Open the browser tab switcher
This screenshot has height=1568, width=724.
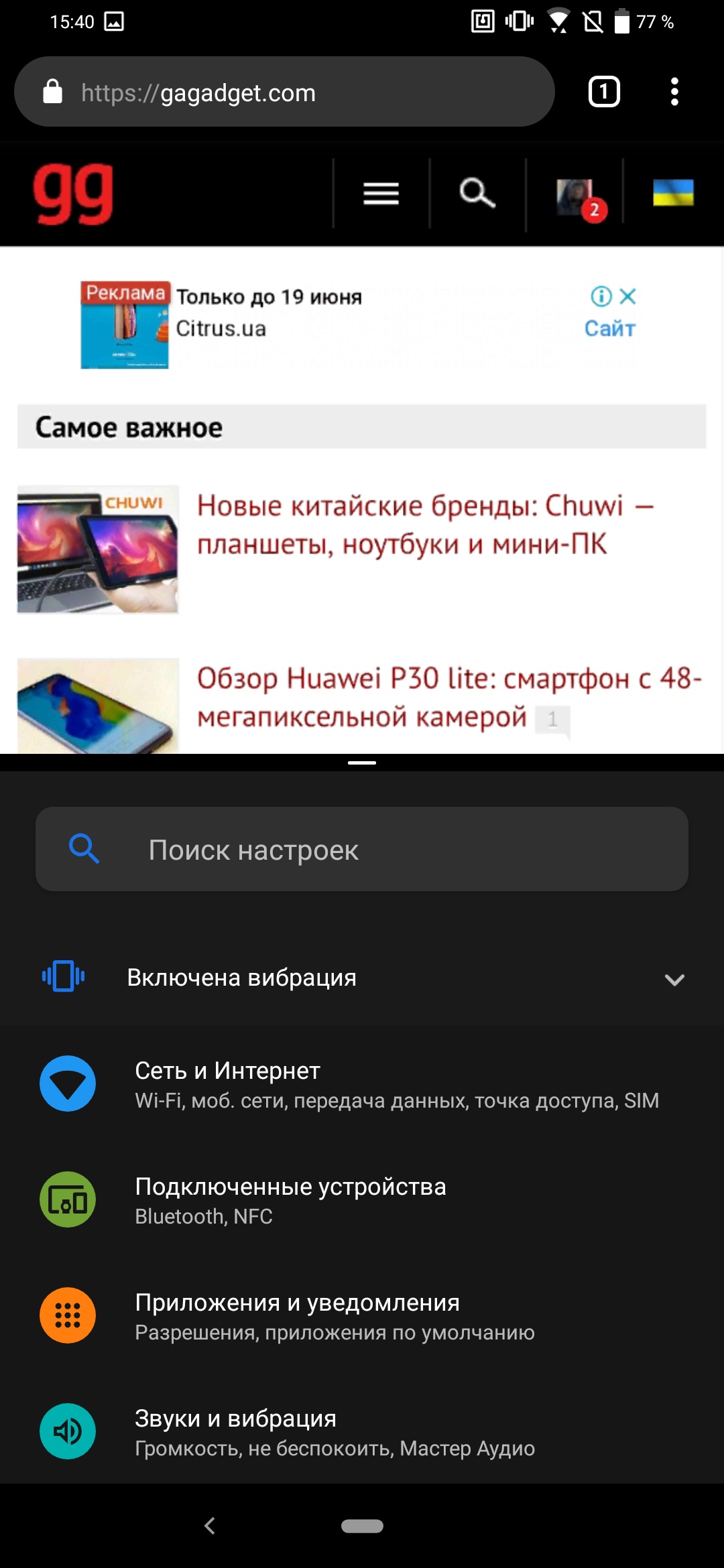click(x=603, y=92)
